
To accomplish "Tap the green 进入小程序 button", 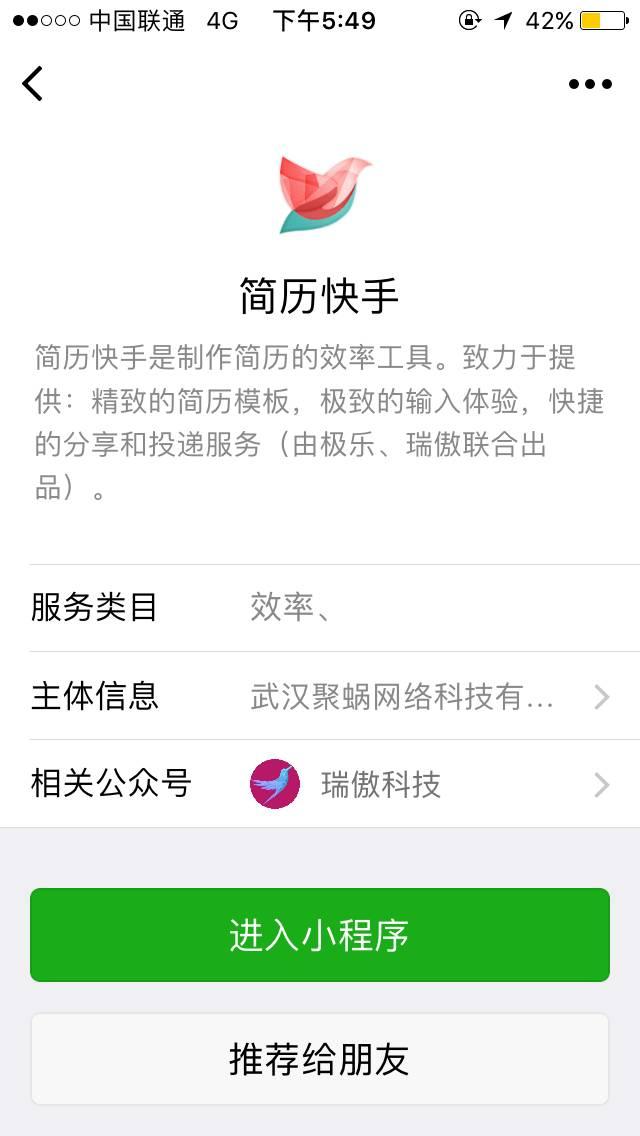I will pyautogui.click(x=320, y=935).
